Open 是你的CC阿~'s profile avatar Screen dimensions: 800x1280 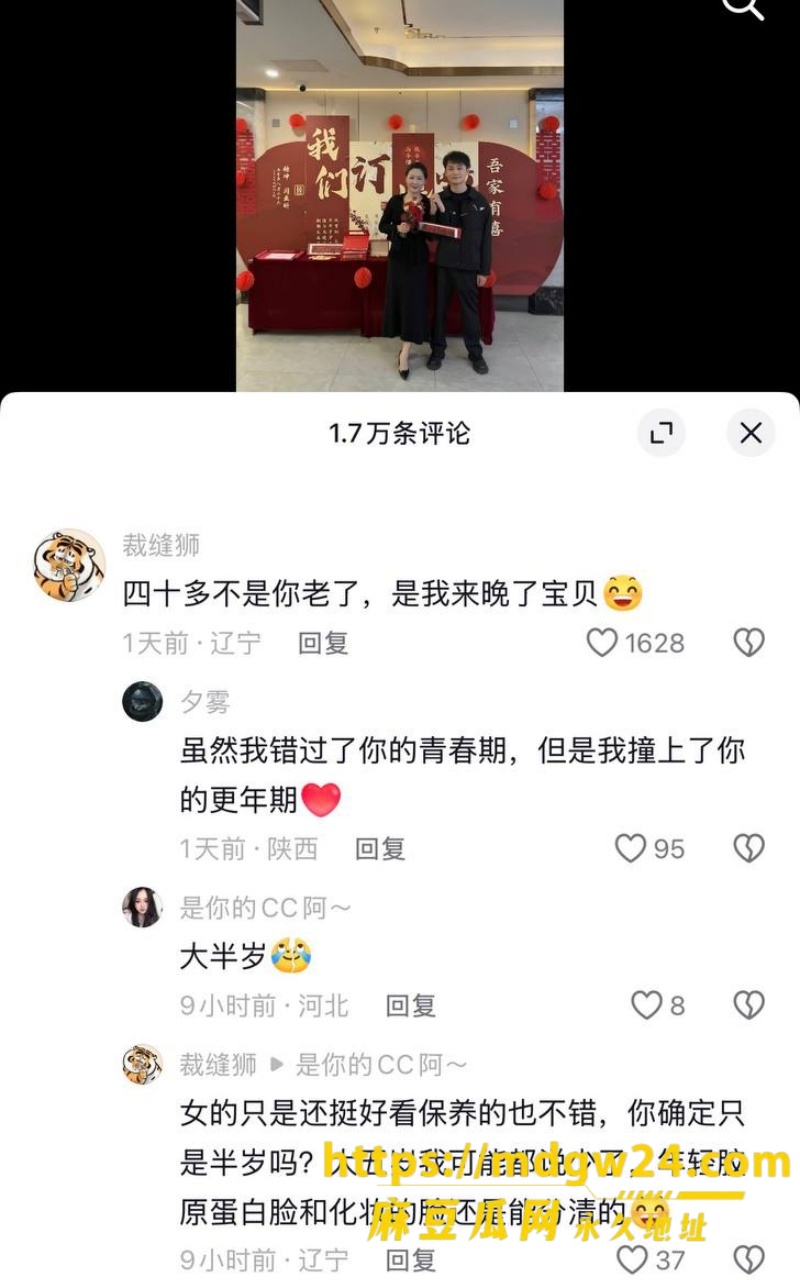click(143, 908)
